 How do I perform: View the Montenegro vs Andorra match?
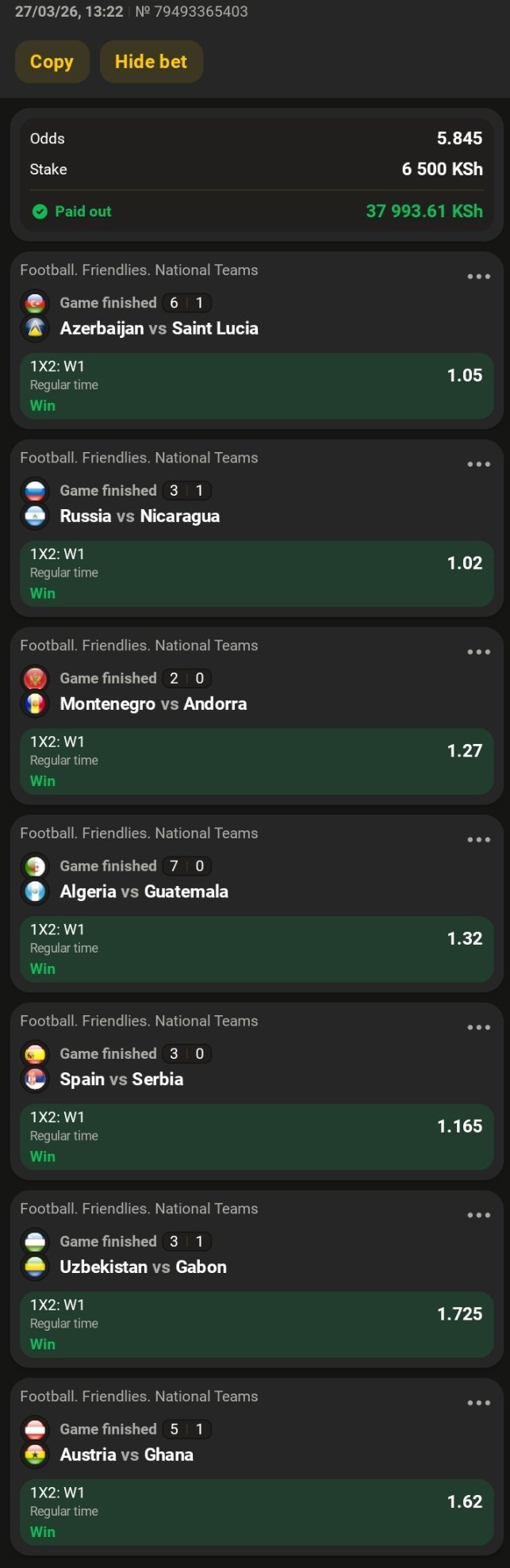pos(153,704)
